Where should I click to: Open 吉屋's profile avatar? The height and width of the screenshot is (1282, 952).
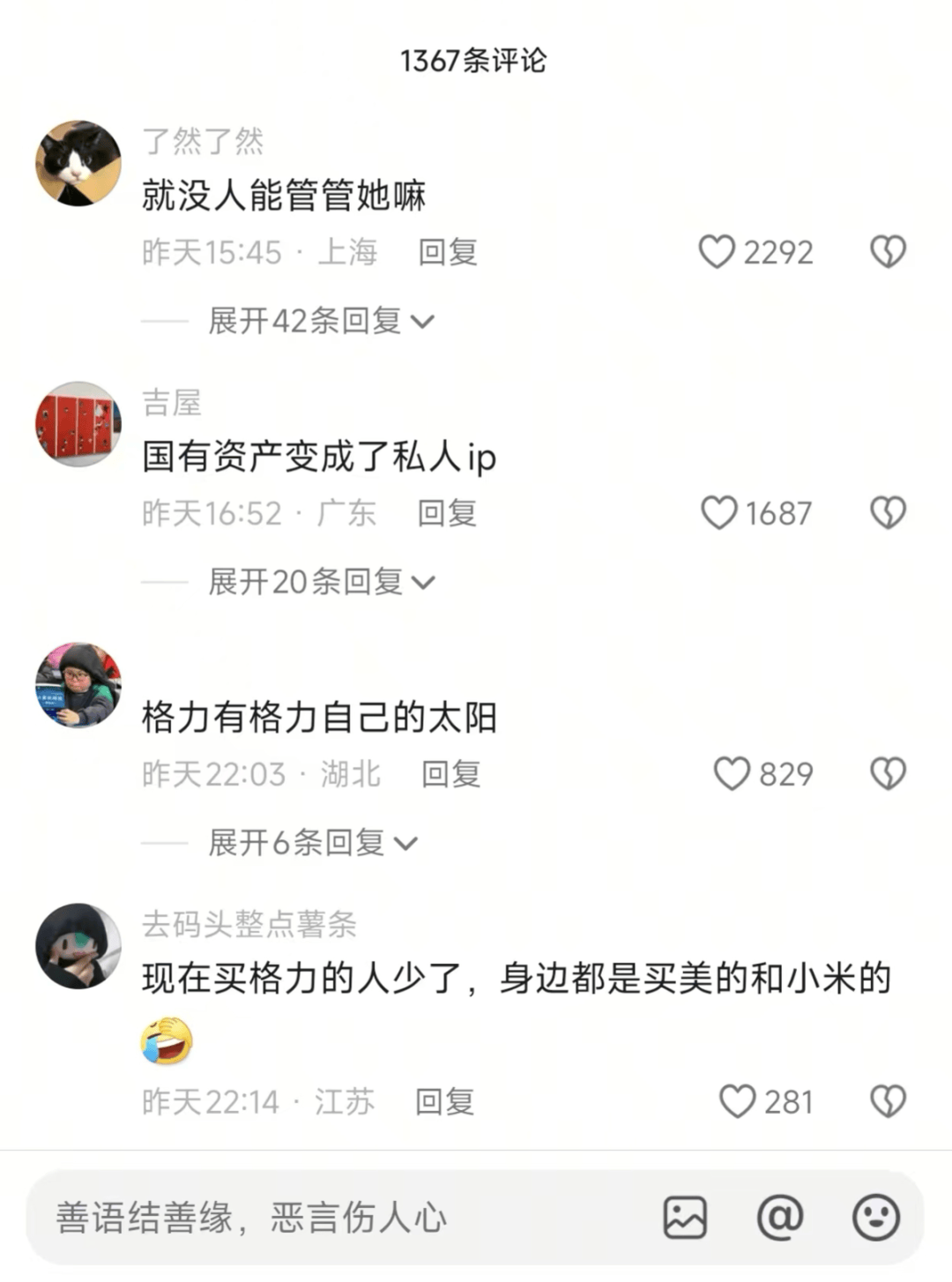pyautogui.click(x=78, y=424)
